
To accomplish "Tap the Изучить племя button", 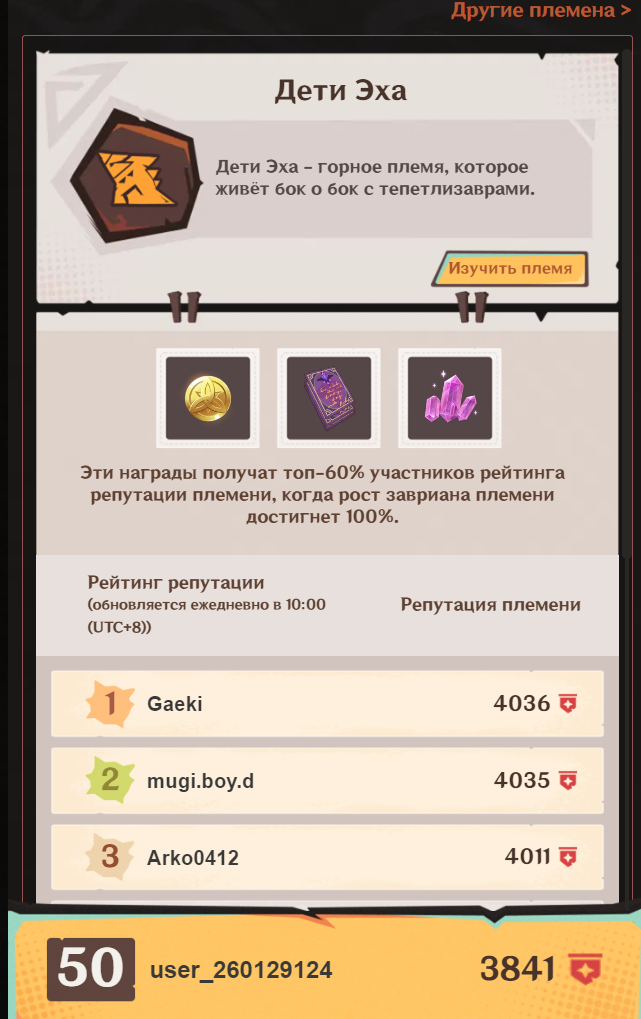I will 510,269.
